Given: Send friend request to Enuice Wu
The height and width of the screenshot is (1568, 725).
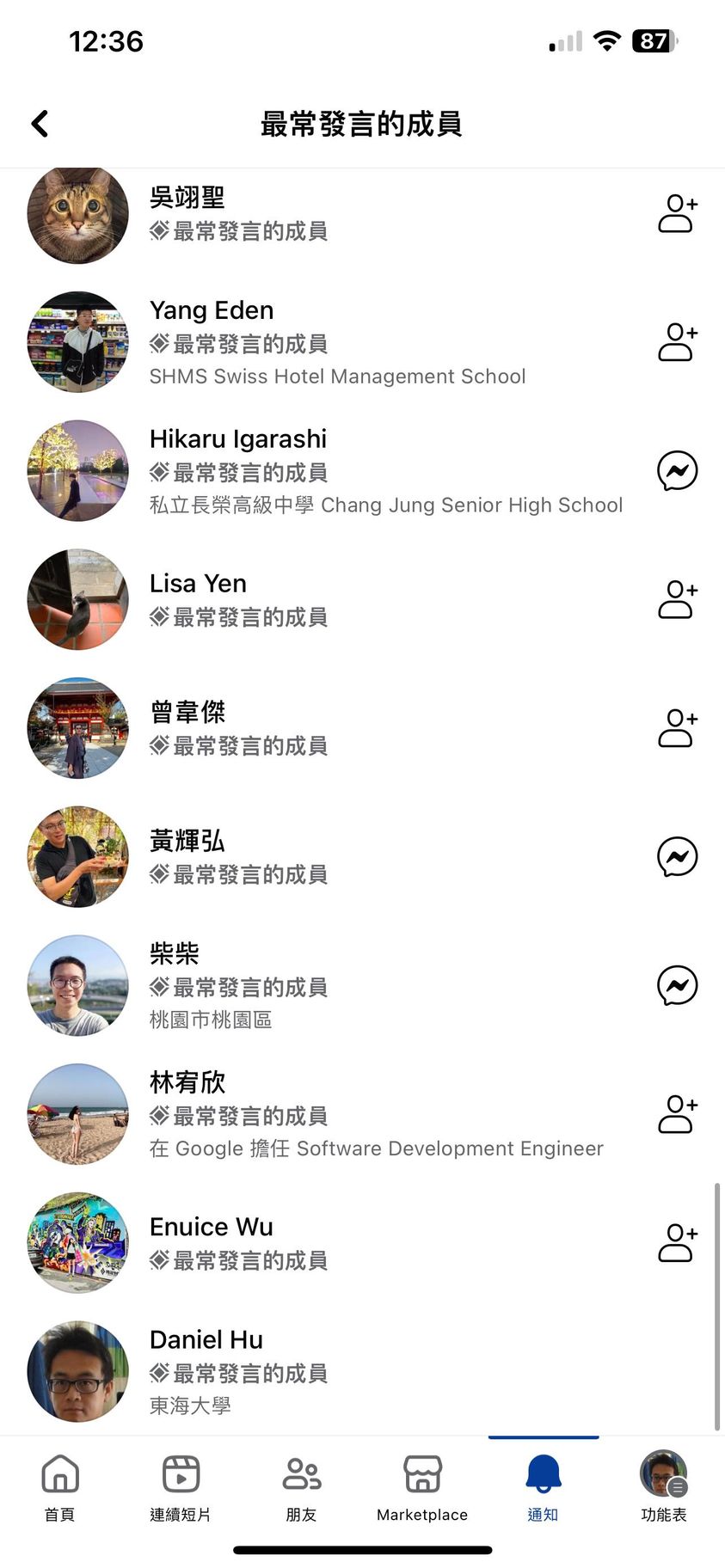Looking at the screenshot, I should (677, 1243).
